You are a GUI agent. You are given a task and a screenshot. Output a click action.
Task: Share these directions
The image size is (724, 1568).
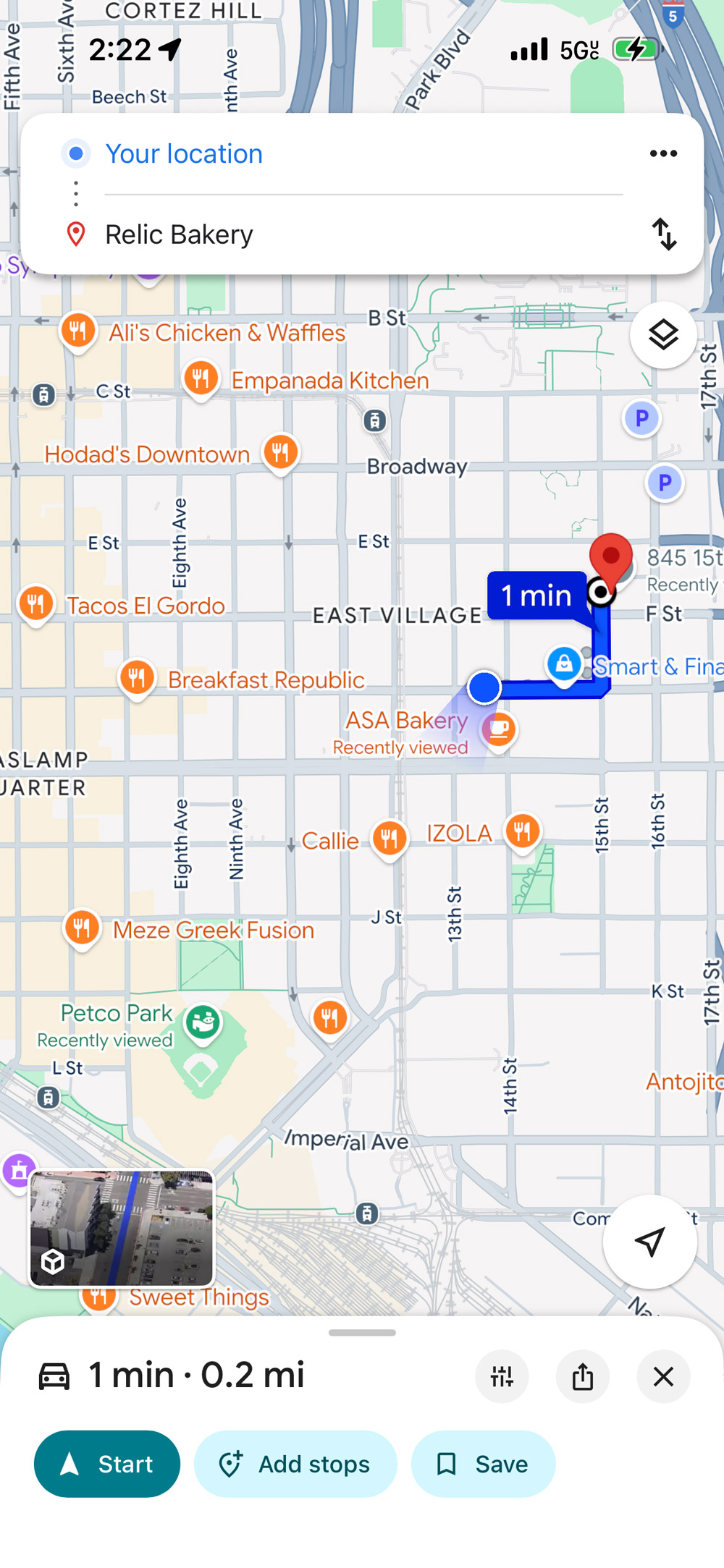pos(582,1376)
